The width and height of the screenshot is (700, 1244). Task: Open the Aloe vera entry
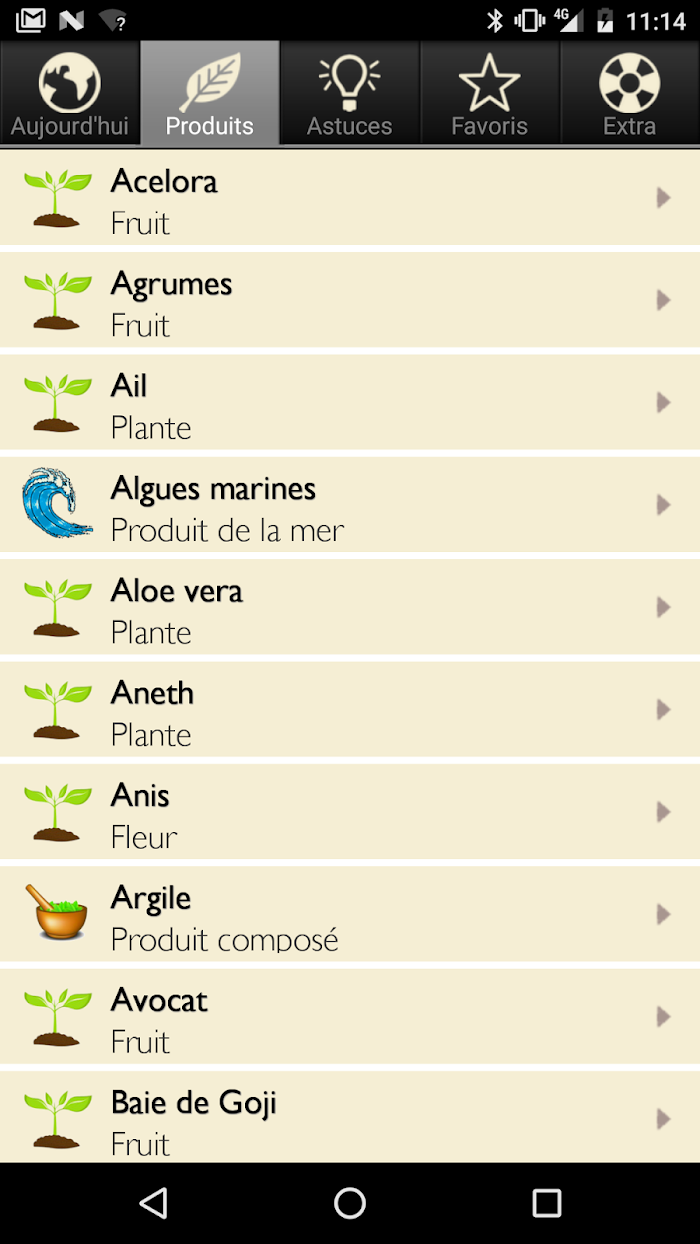(350, 607)
